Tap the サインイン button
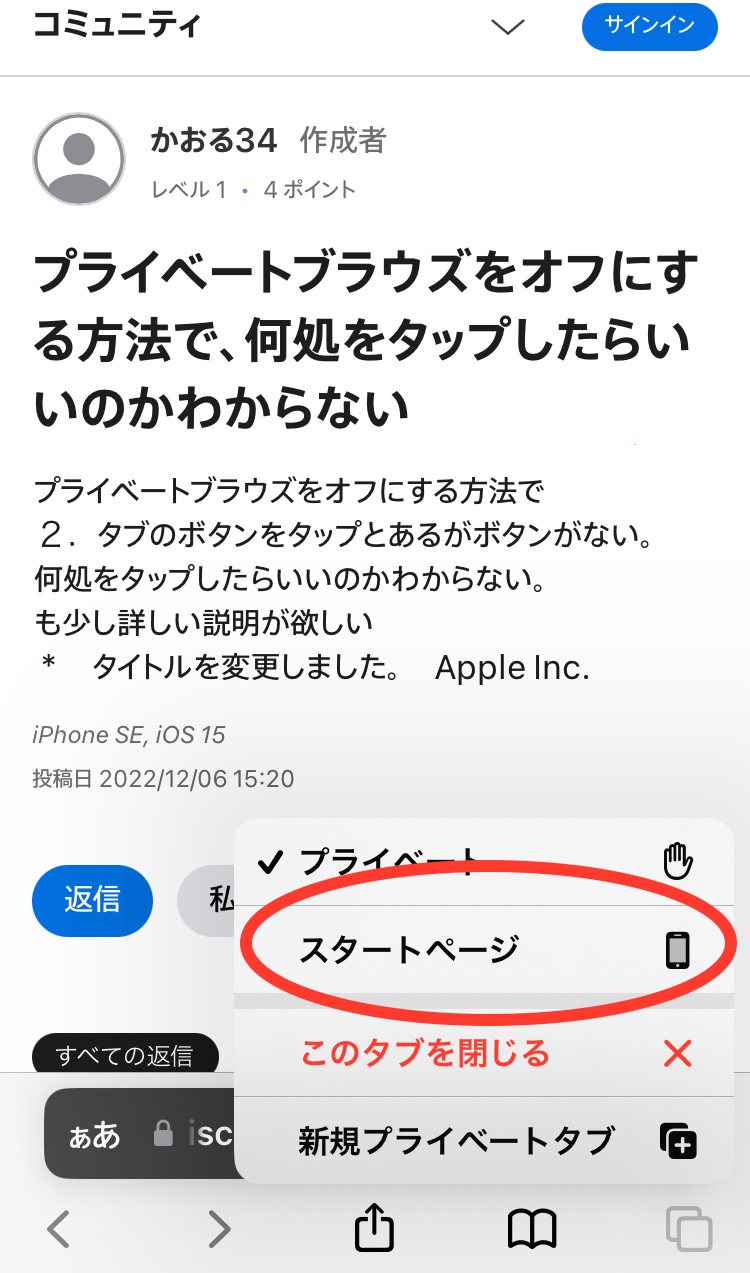Image resolution: width=750 pixels, height=1273 pixels. coord(649,27)
